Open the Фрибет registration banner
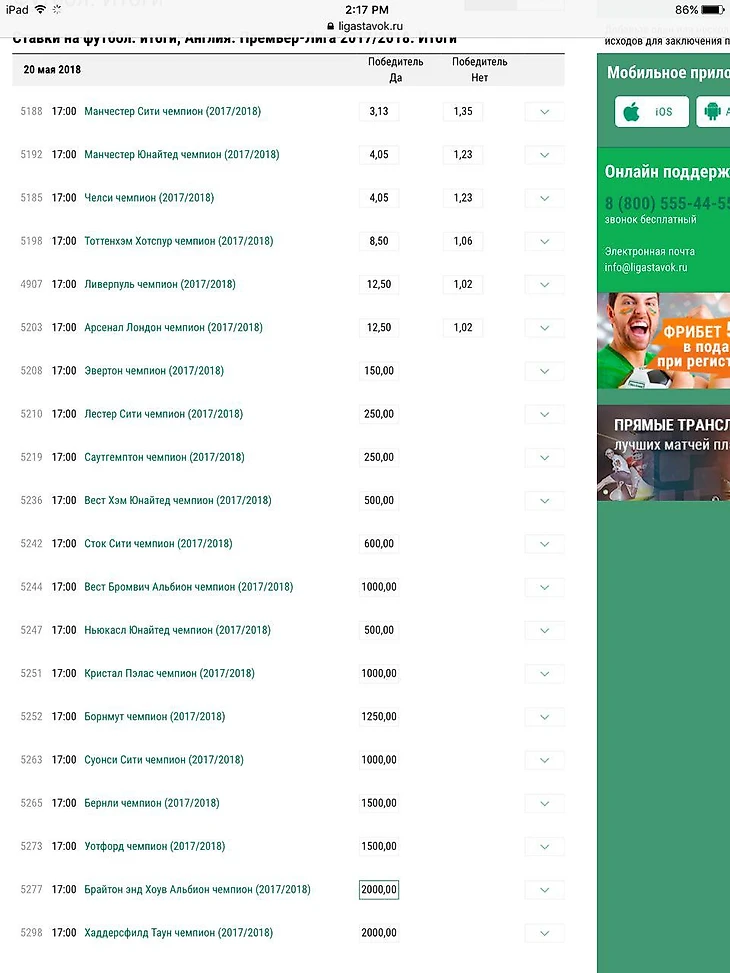The width and height of the screenshot is (730, 973). tap(663, 341)
